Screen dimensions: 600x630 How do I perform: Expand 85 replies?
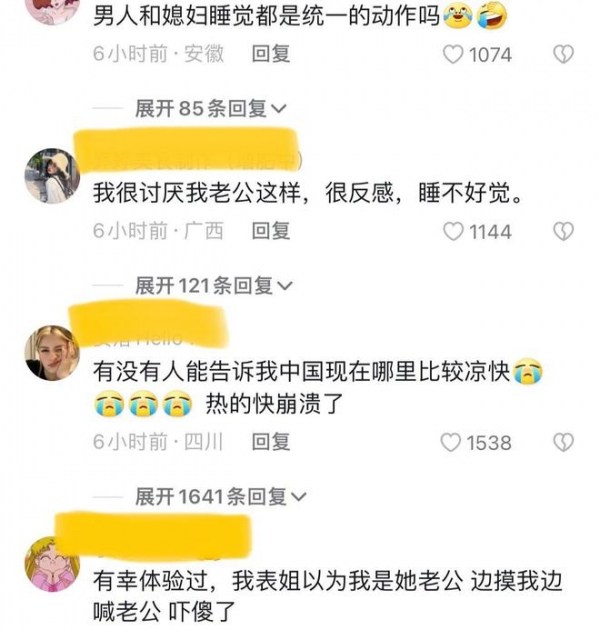tap(211, 109)
